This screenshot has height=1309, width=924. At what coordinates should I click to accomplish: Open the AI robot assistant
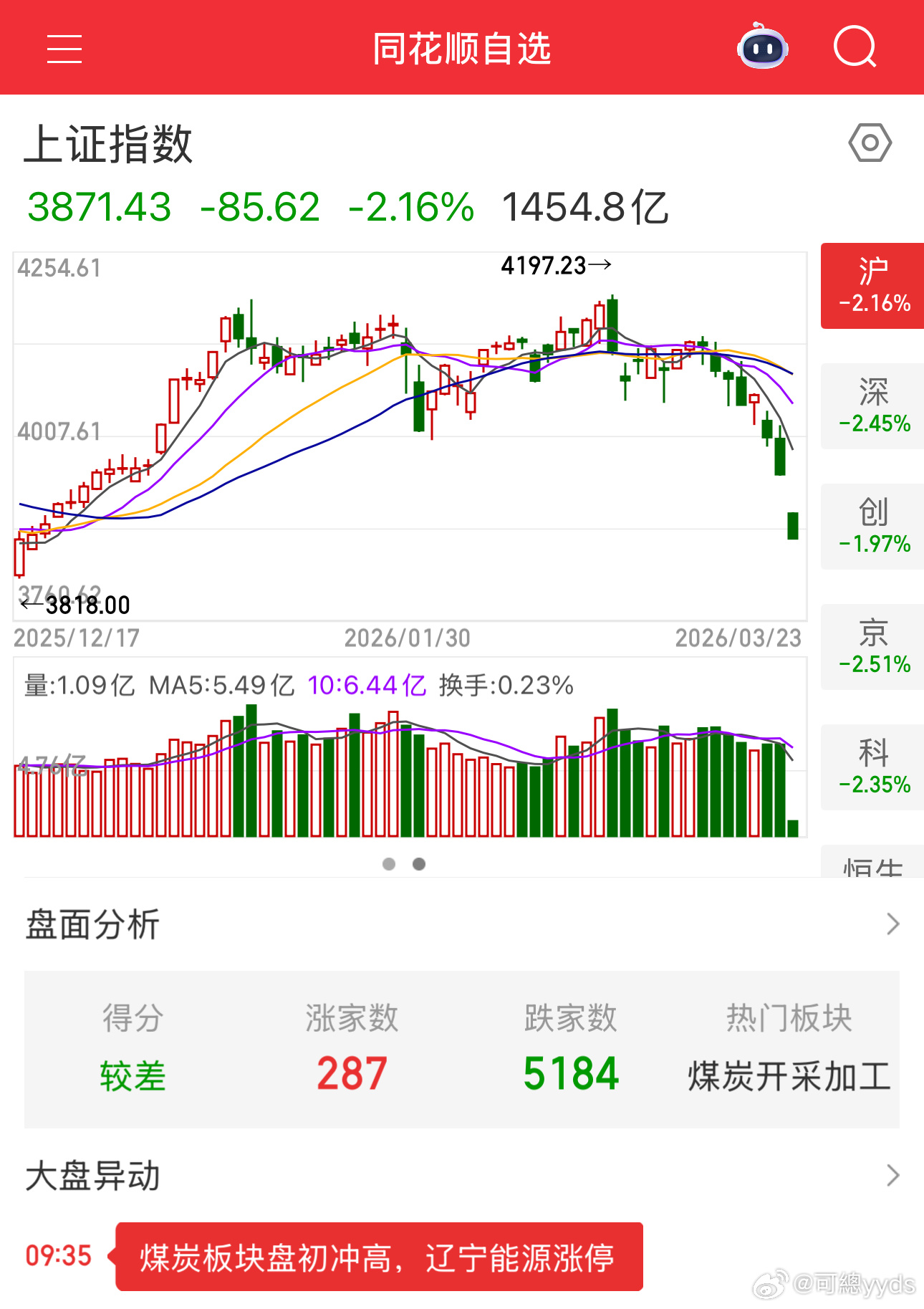pyautogui.click(x=762, y=47)
